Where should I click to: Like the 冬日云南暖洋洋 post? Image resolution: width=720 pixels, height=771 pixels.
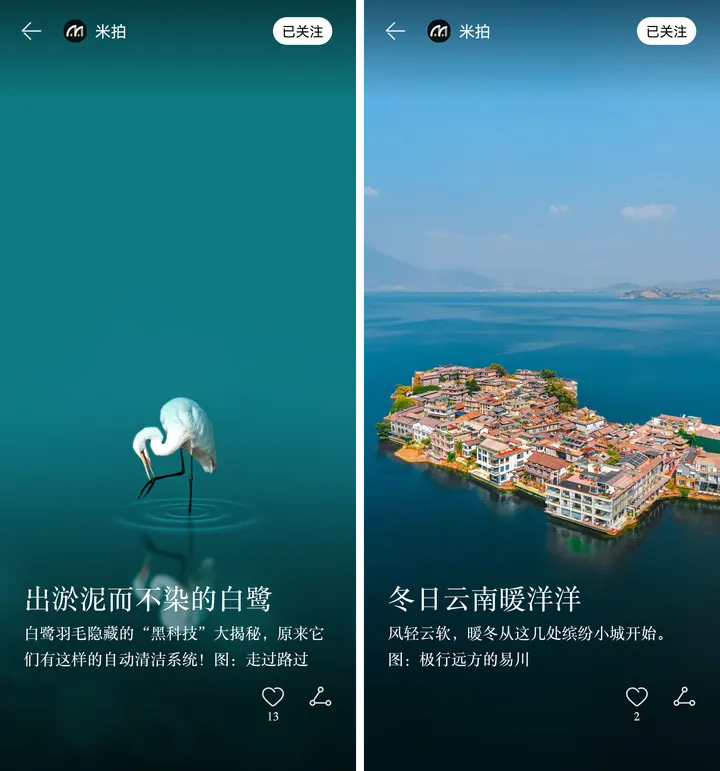coord(637,697)
